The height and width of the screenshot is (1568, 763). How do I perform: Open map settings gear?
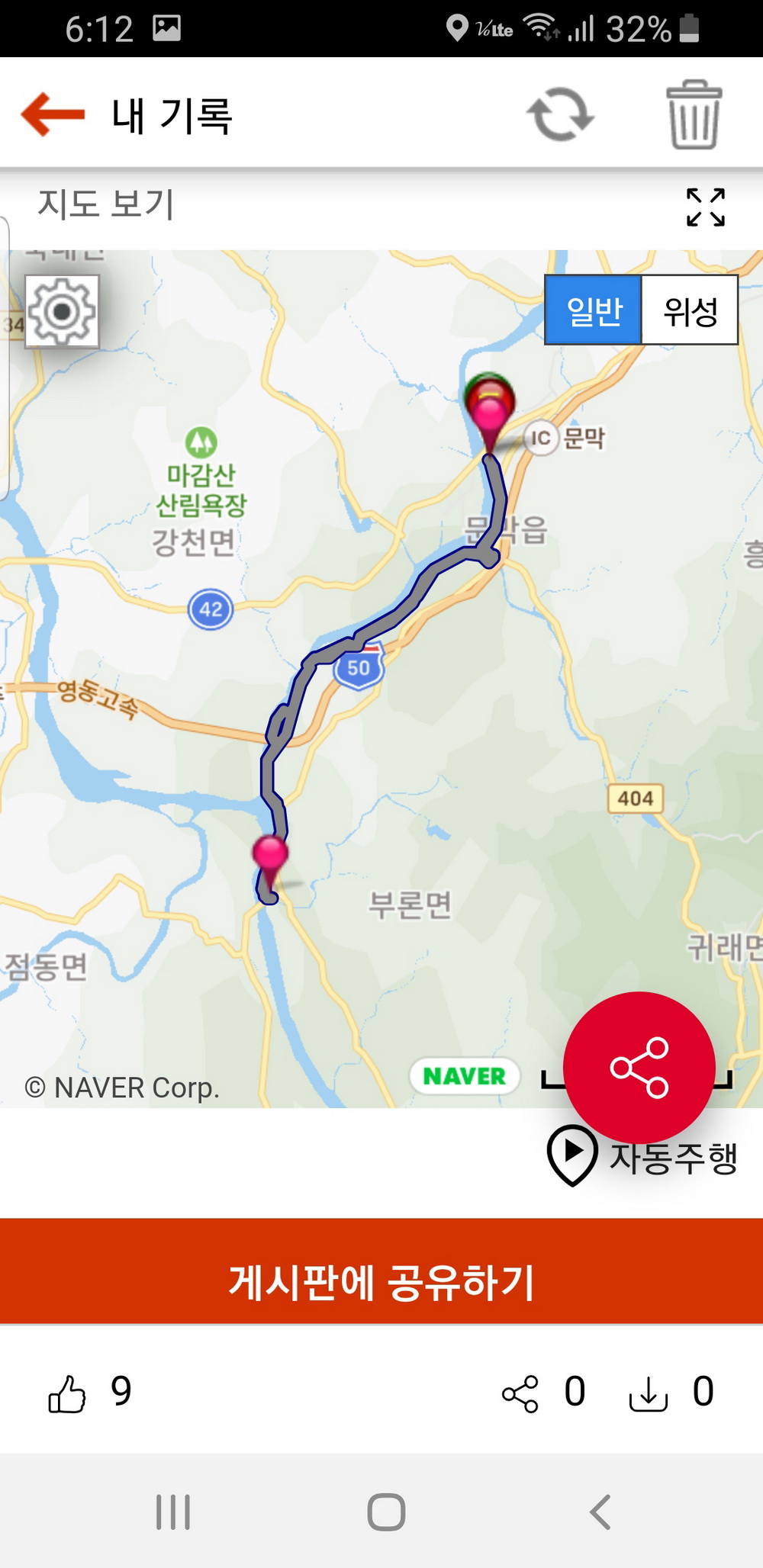pos(62,311)
